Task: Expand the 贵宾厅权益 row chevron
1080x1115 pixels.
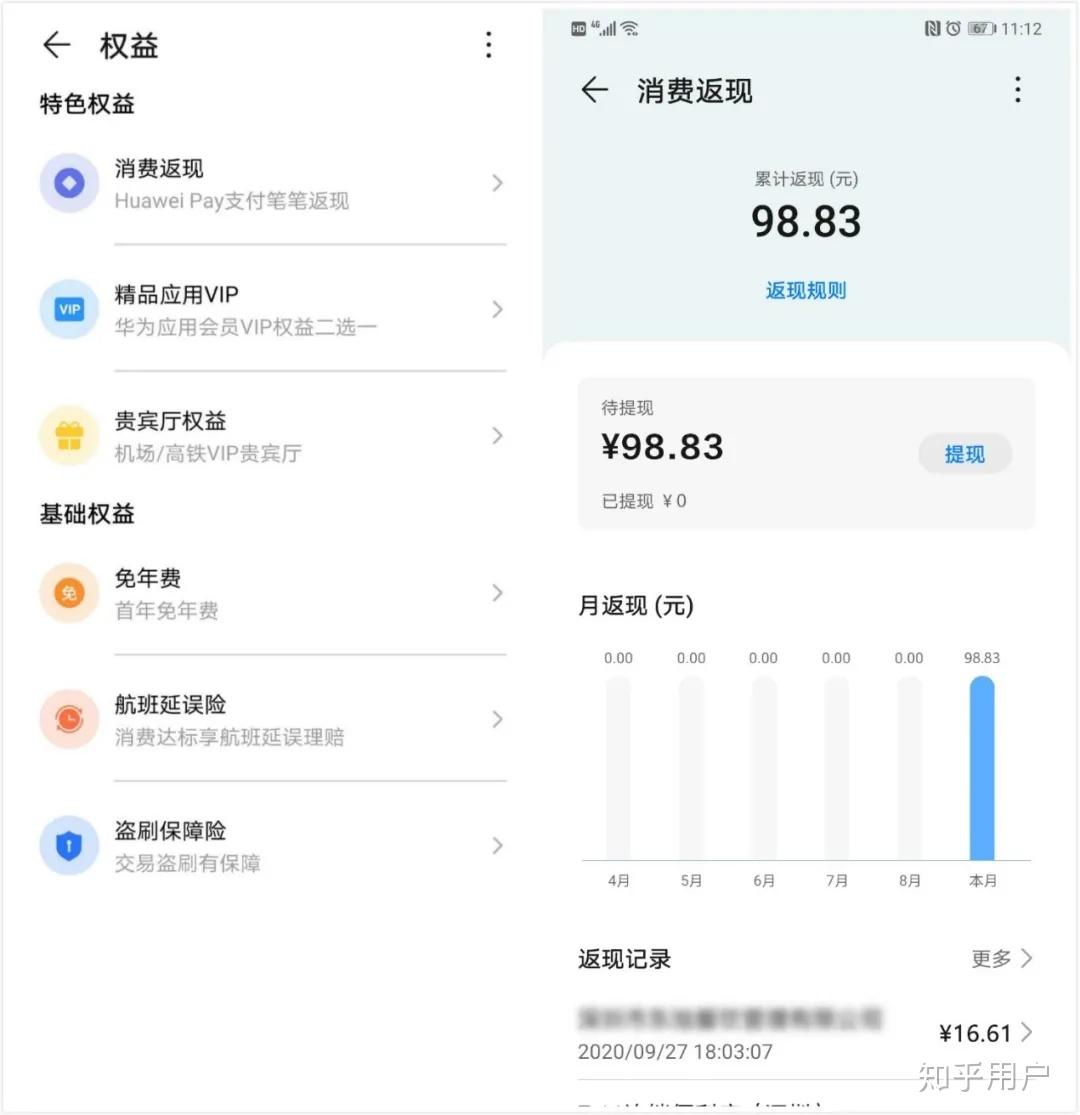Action: click(x=497, y=436)
